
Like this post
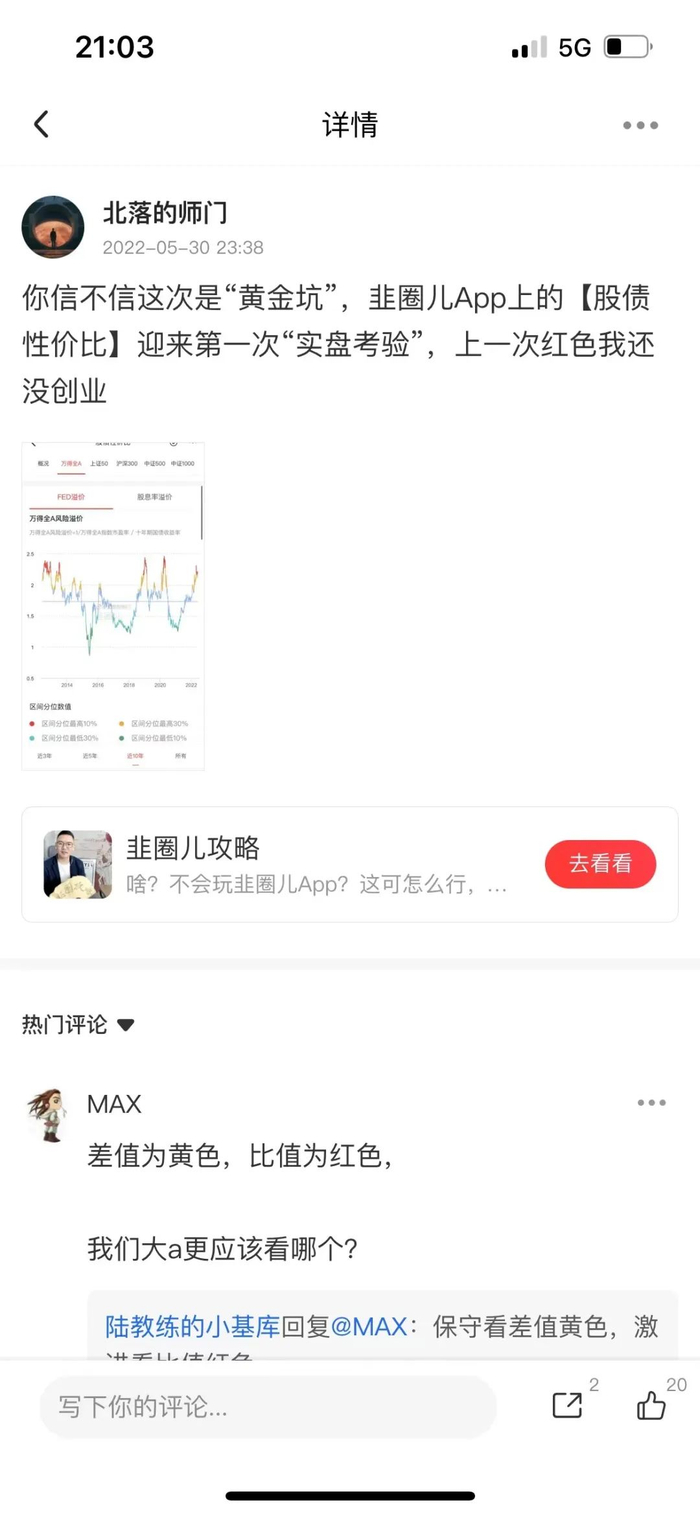651,1405
